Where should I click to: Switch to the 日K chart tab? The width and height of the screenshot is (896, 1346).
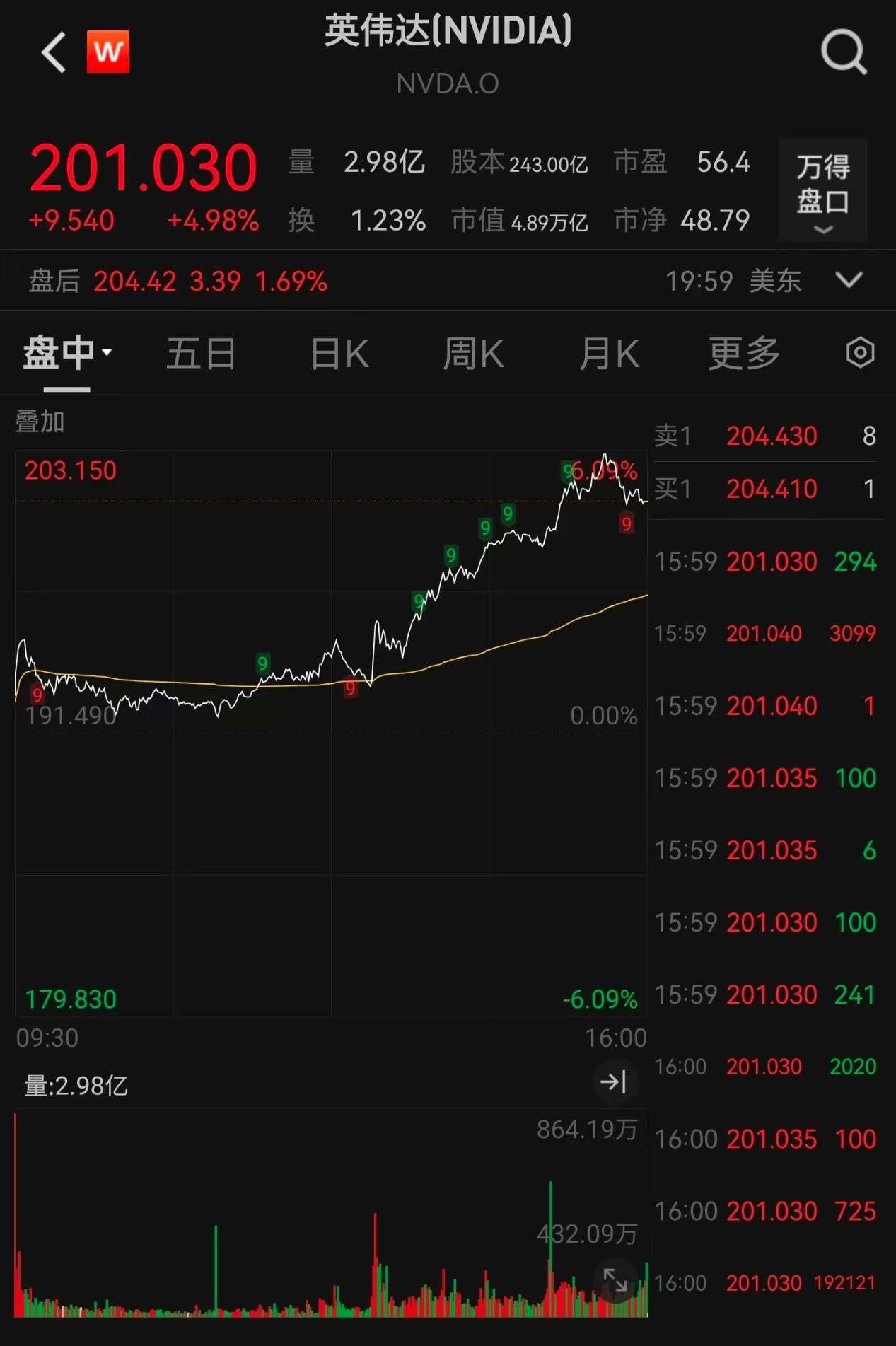tap(339, 353)
